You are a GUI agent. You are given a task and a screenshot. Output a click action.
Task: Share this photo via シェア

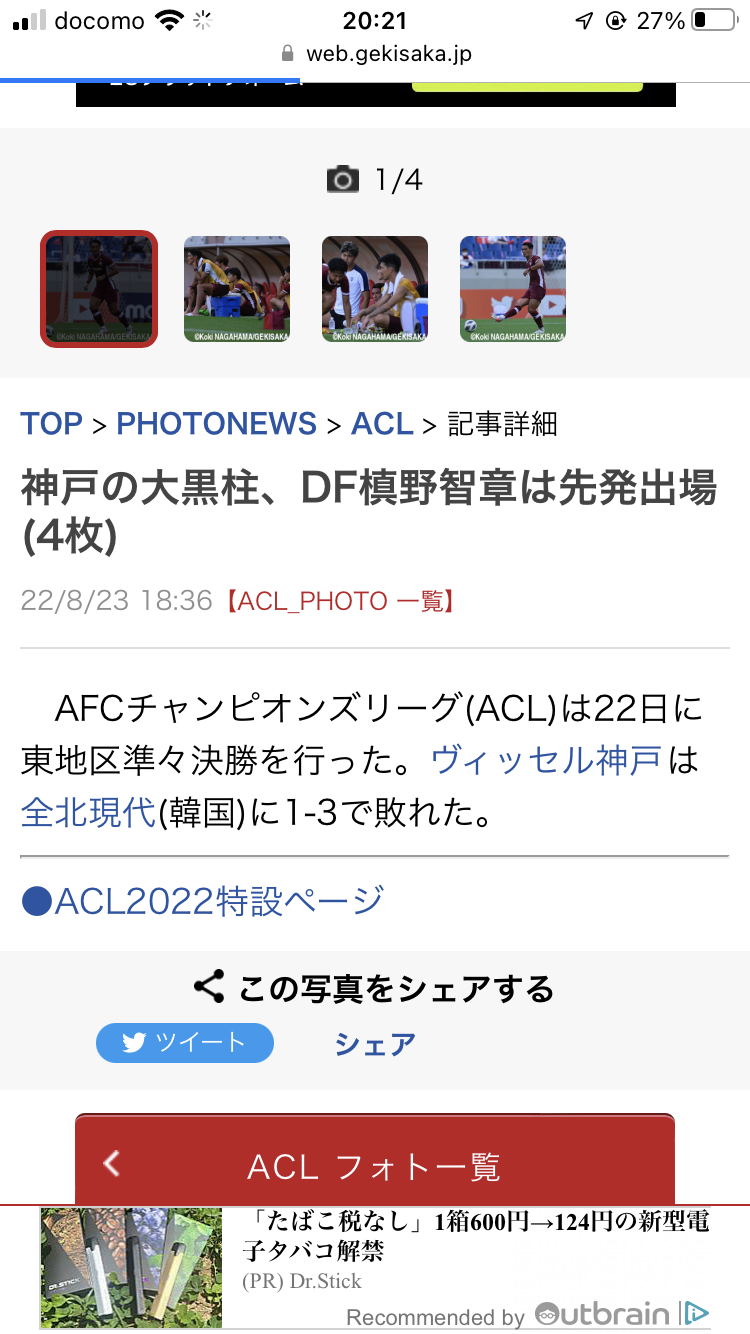click(x=375, y=1044)
